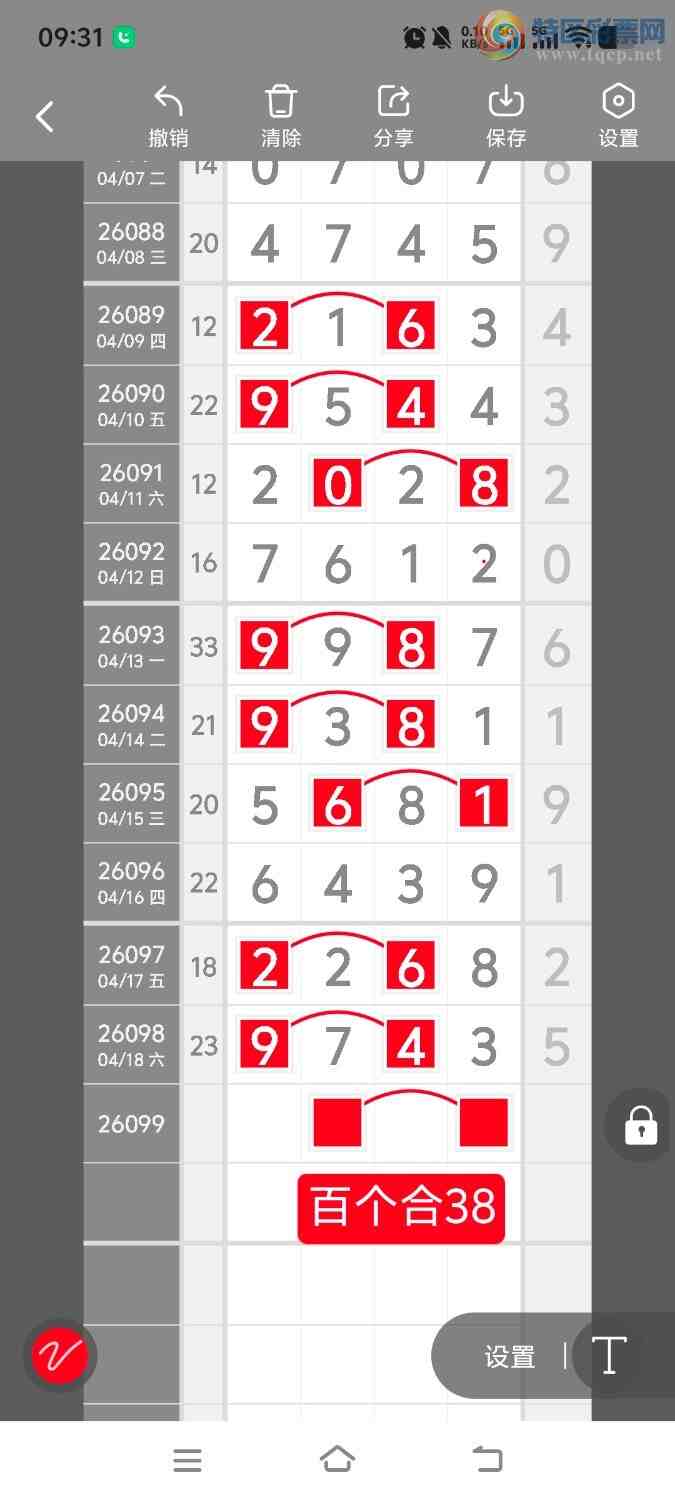The image size is (675, 1500).
Task: Select the text tool T icon
Action: coord(609,1356)
